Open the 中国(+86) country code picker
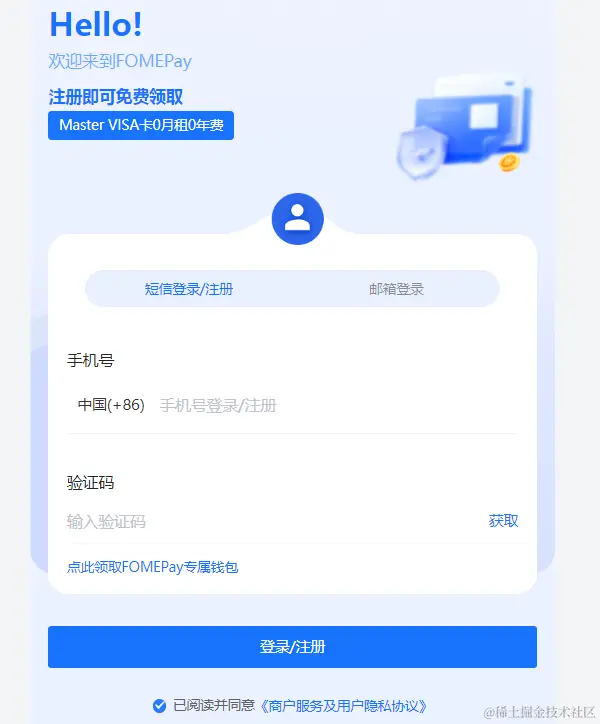The width and height of the screenshot is (600, 724). tap(111, 405)
